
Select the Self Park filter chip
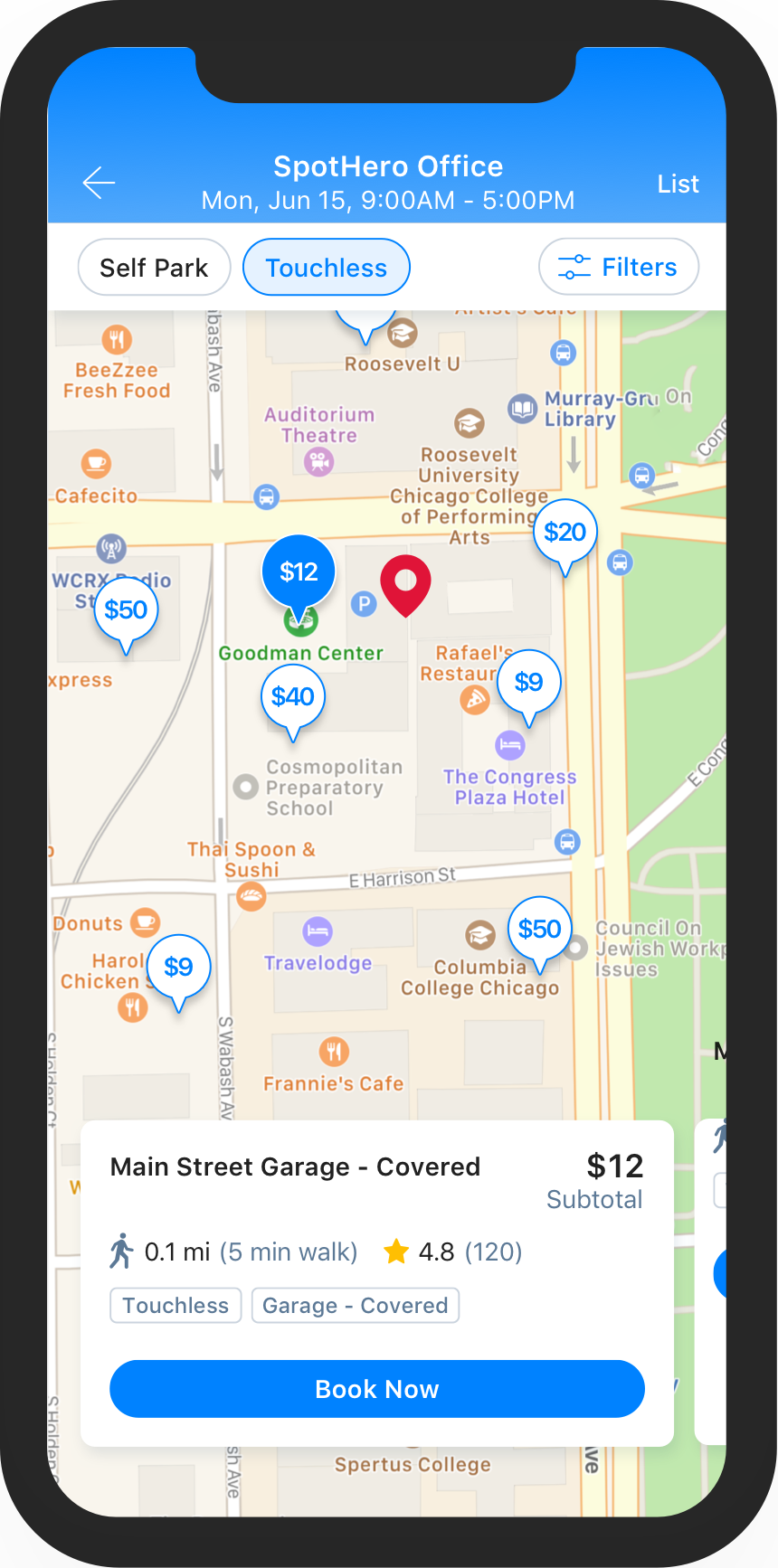click(154, 268)
